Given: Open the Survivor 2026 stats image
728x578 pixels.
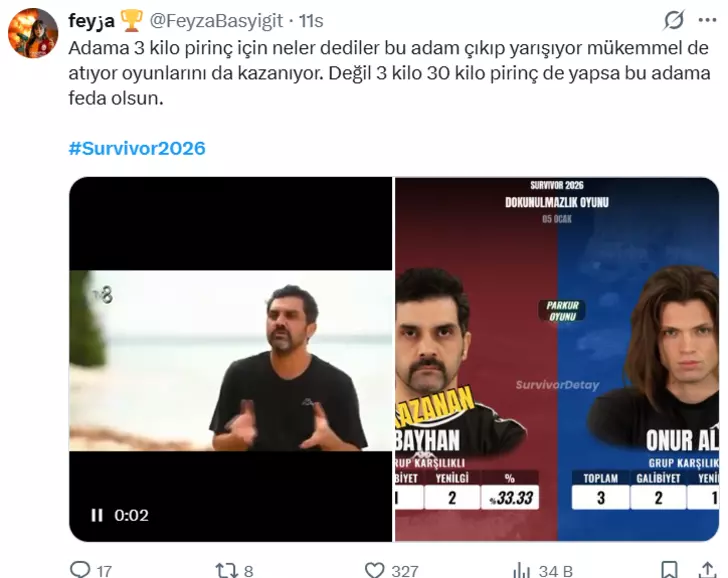Looking at the screenshot, I should [557, 360].
